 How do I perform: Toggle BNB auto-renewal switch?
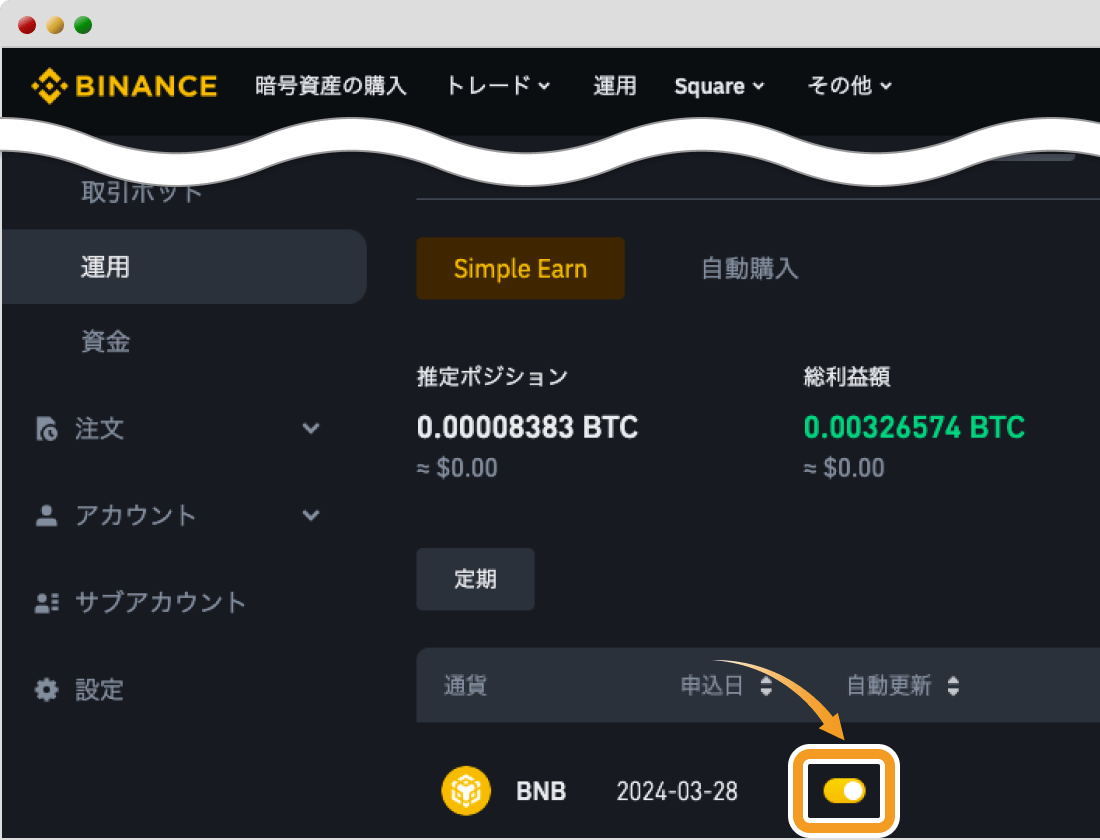[844, 791]
